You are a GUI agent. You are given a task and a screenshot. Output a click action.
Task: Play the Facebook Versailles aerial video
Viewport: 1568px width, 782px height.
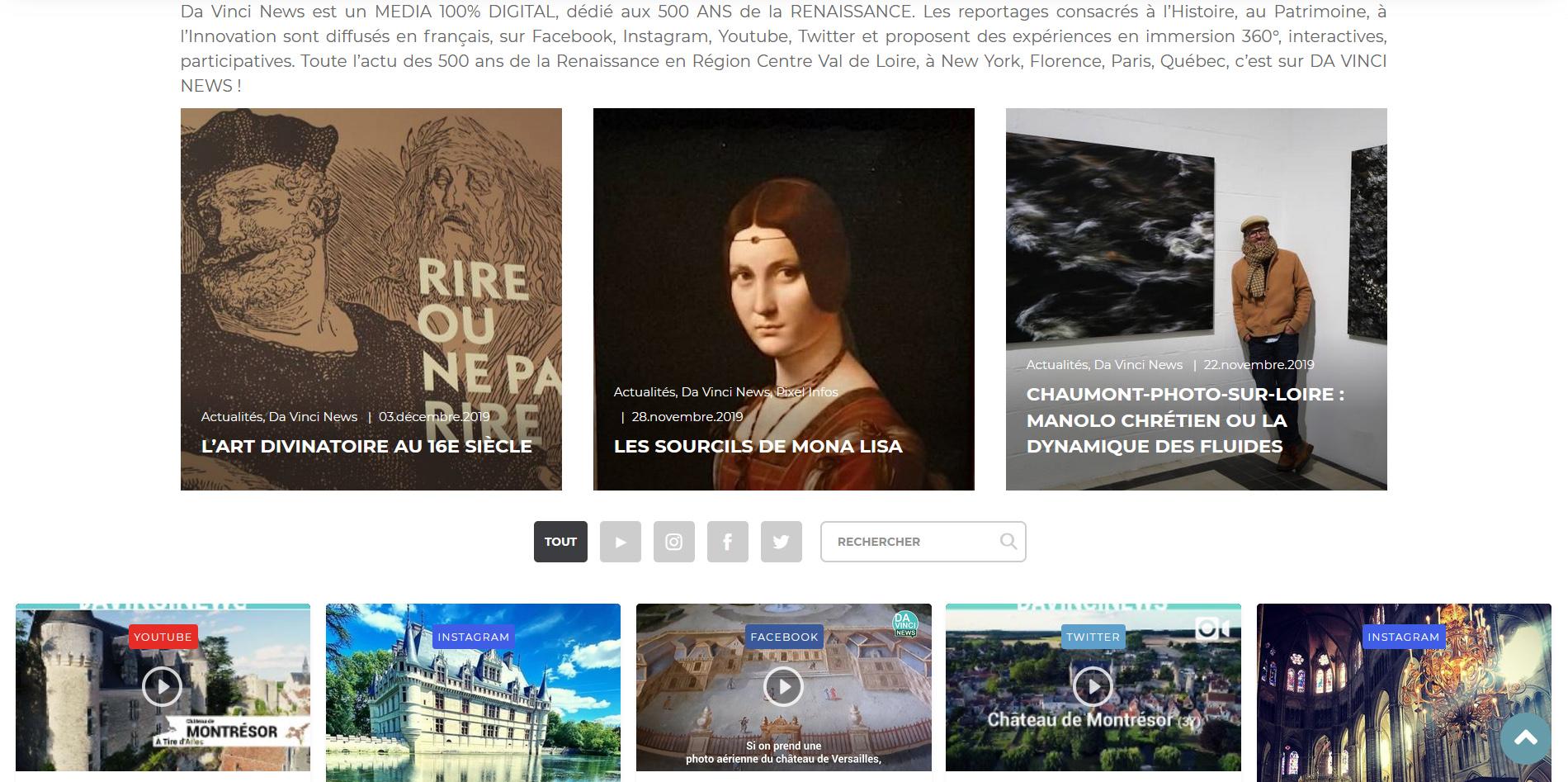pyautogui.click(x=783, y=687)
